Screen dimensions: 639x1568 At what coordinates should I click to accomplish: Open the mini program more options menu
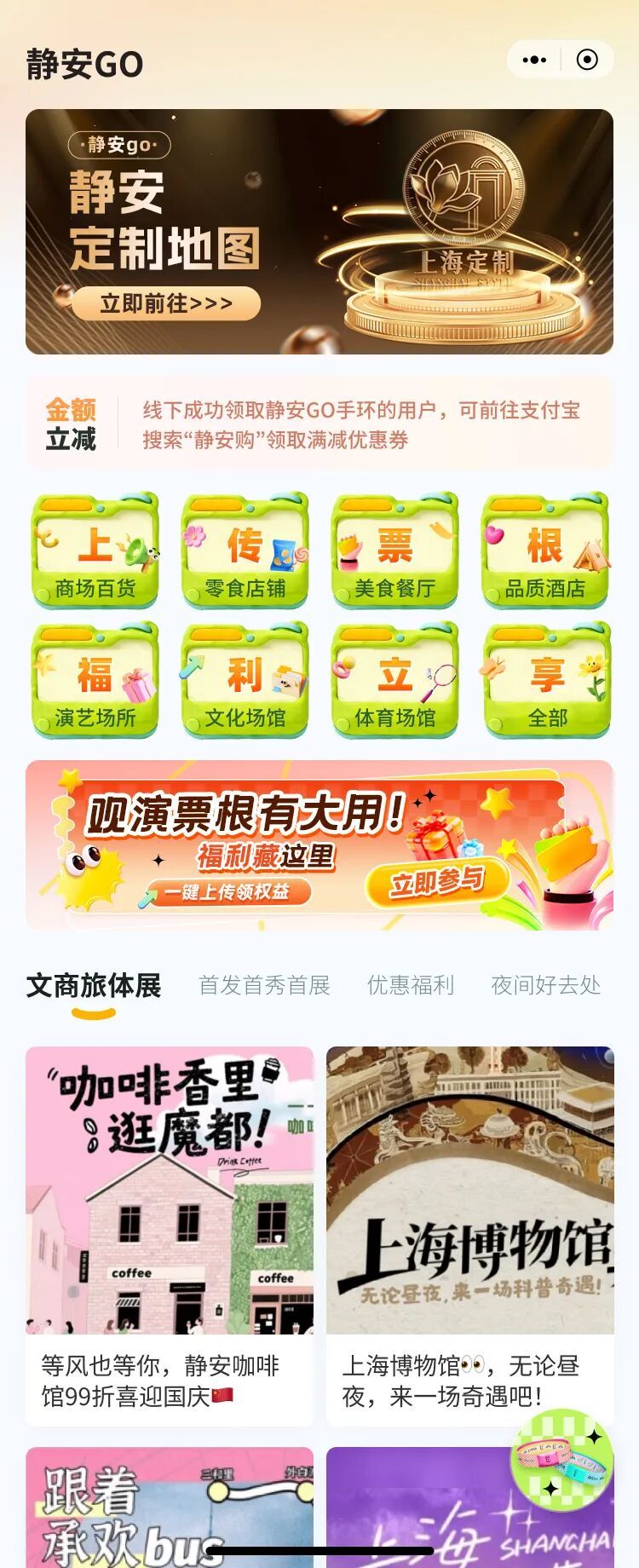tap(534, 60)
